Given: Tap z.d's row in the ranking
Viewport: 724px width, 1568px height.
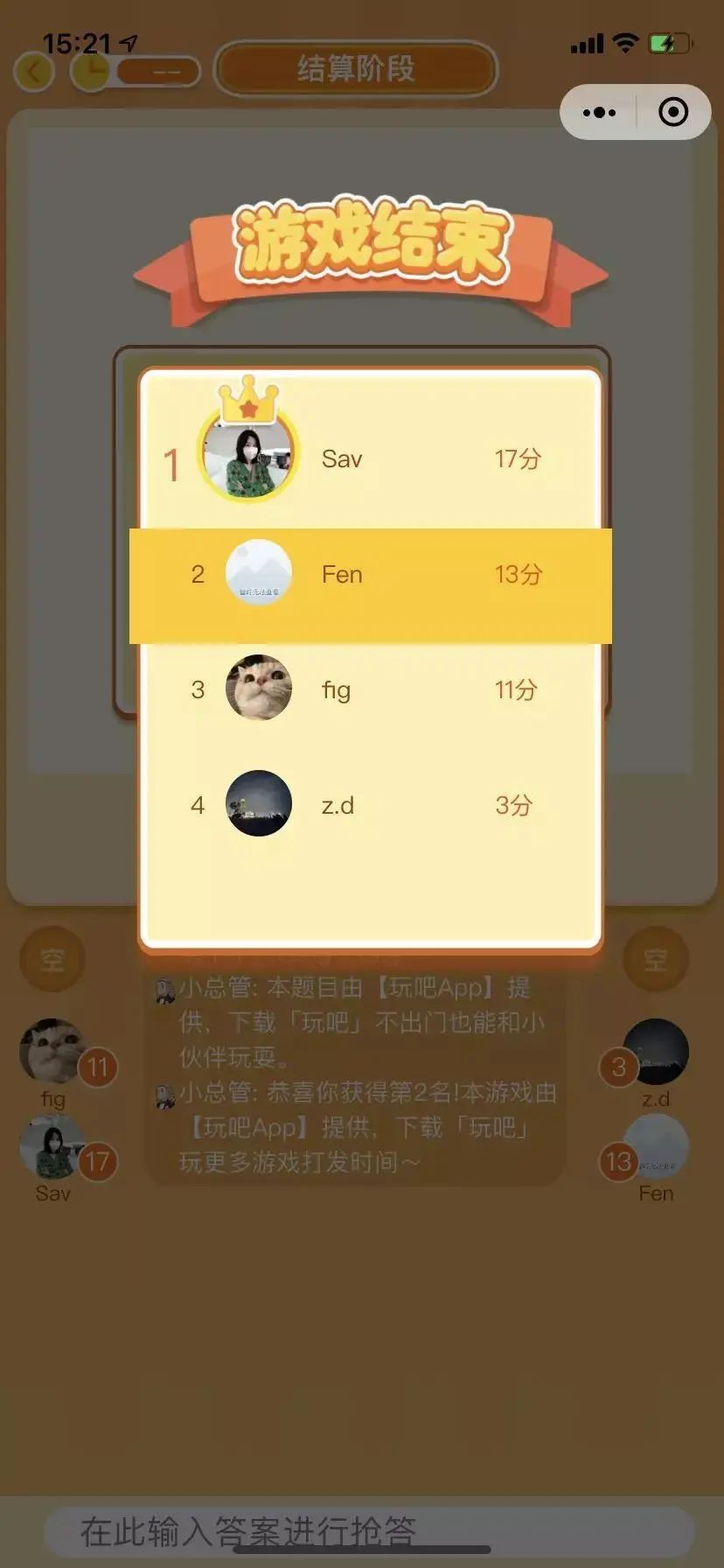Looking at the screenshot, I should pyautogui.click(x=370, y=804).
